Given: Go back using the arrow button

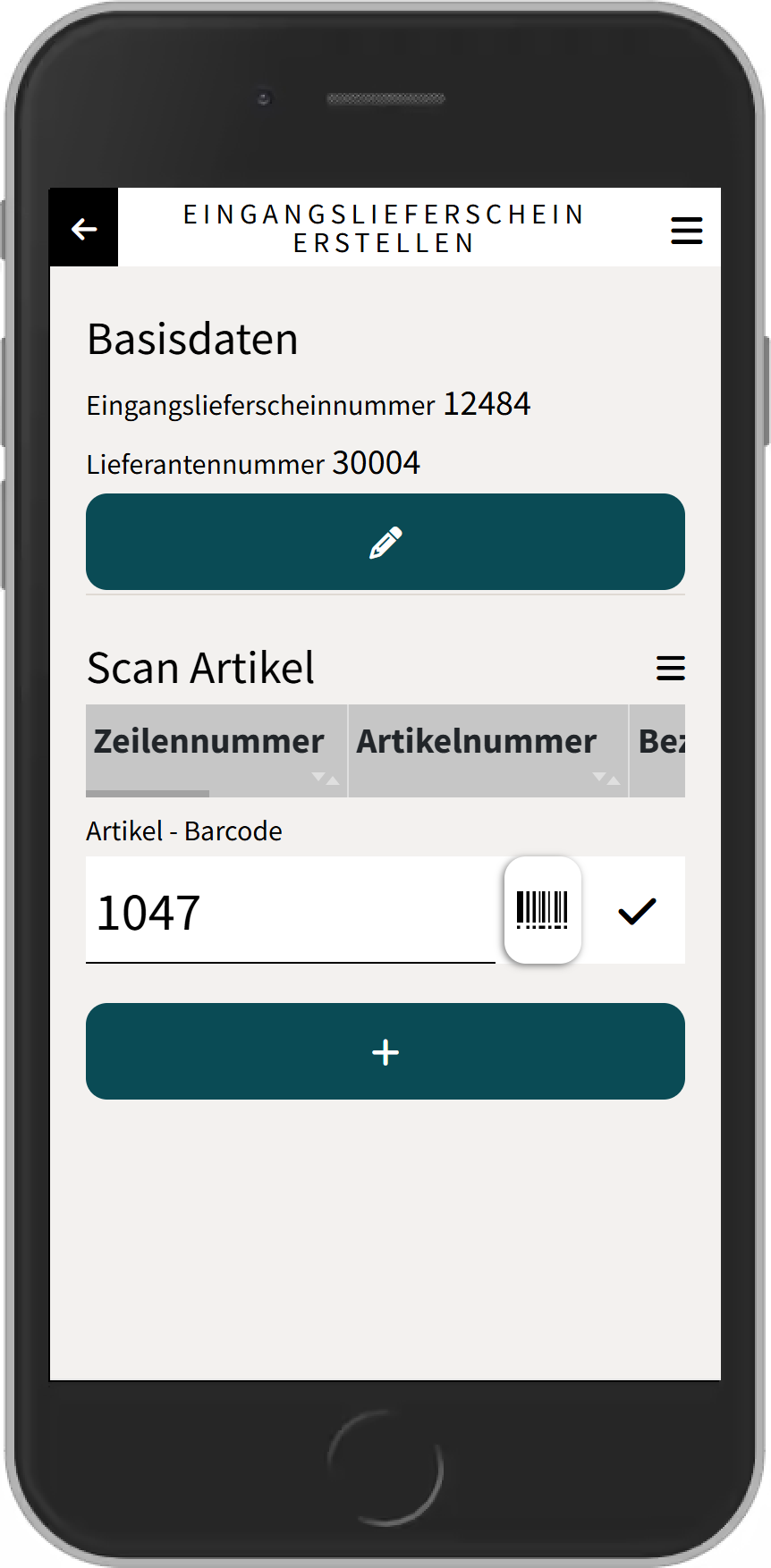Looking at the screenshot, I should [x=84, y=229].
